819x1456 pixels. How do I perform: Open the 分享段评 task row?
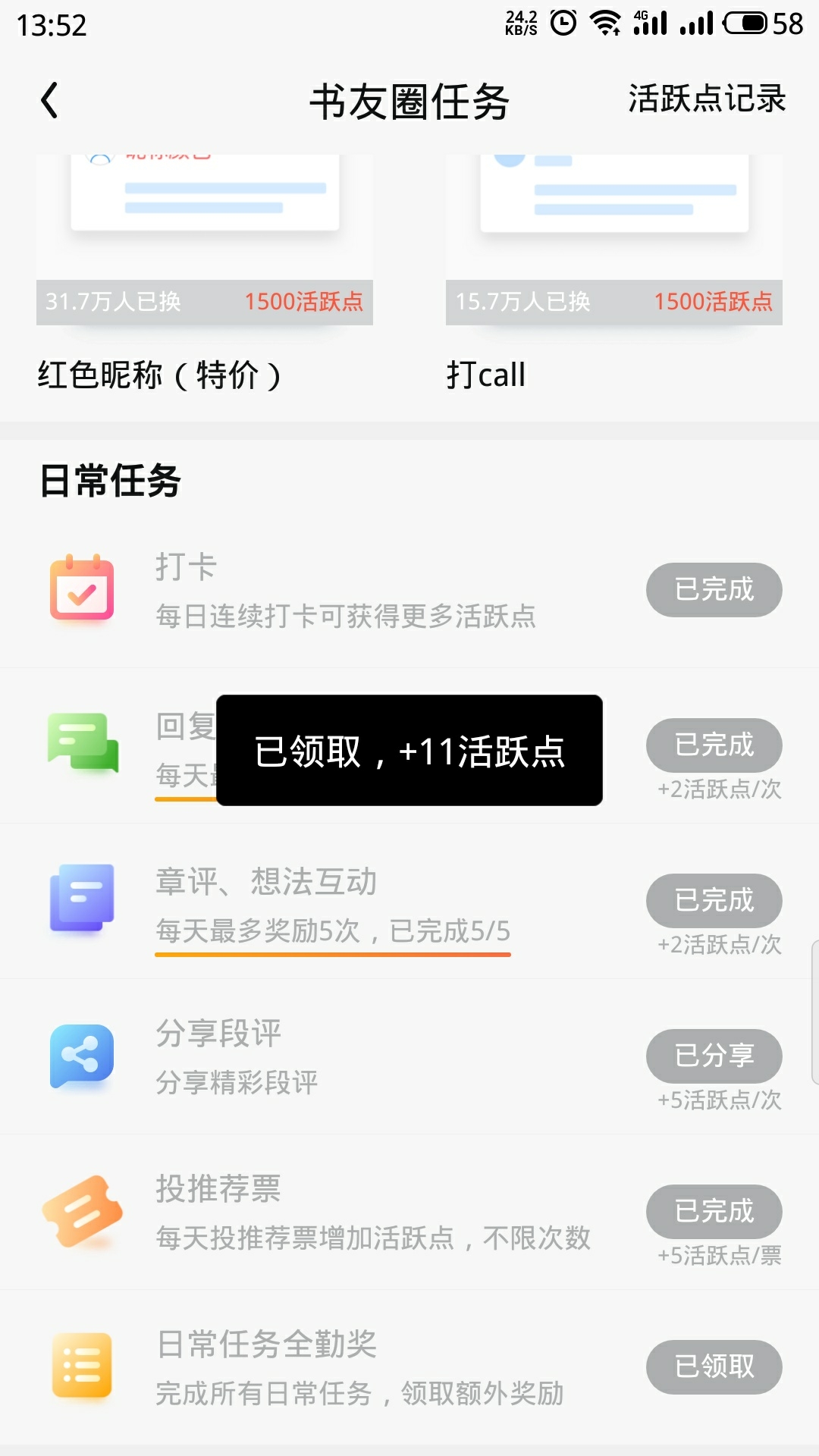[x=409, y=1056]
